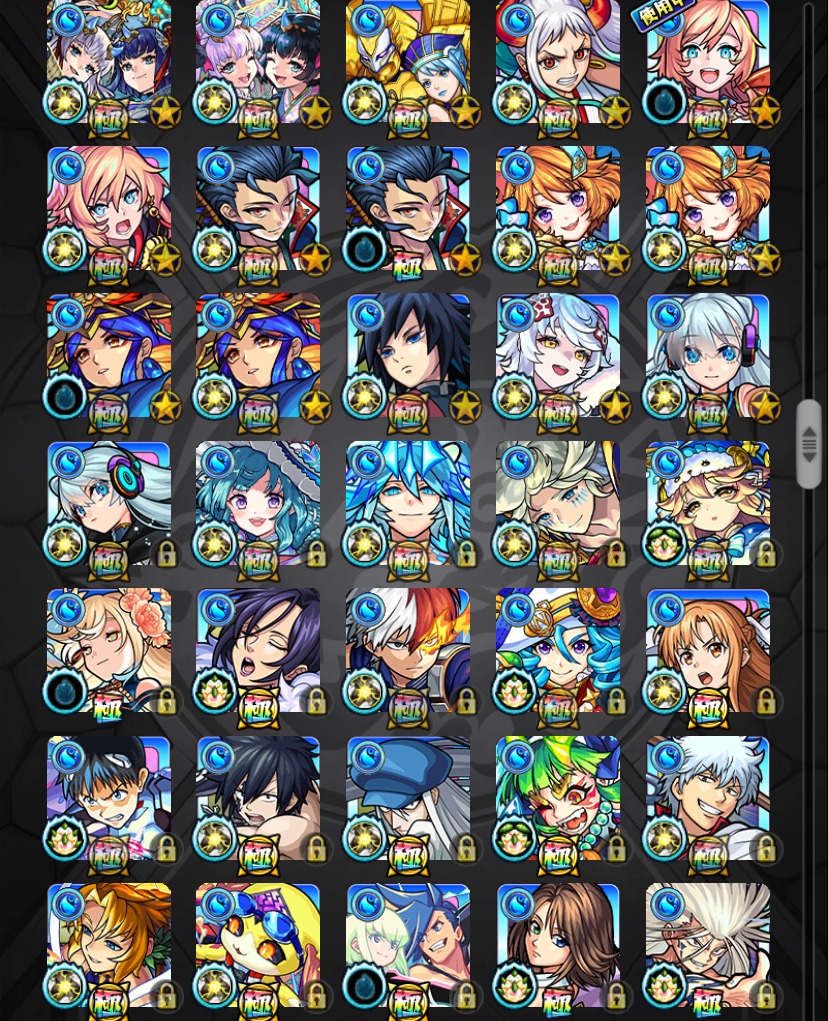
Task: Tap the white-haired character with an eyepatch
Action: click(x=708, y=944)
